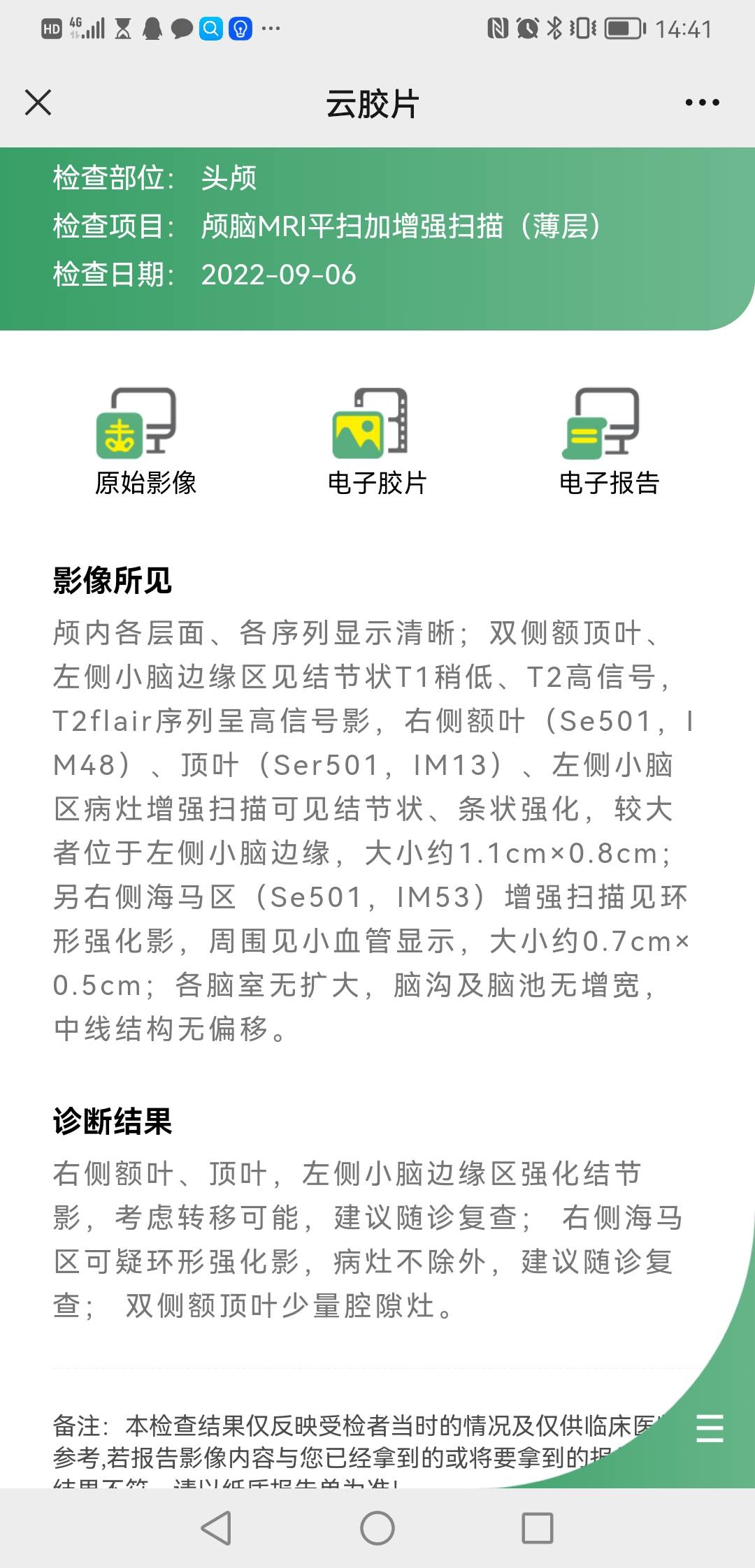
Task: Tap the Android back navigation triangle icon
Action: tap(217, 1529)
